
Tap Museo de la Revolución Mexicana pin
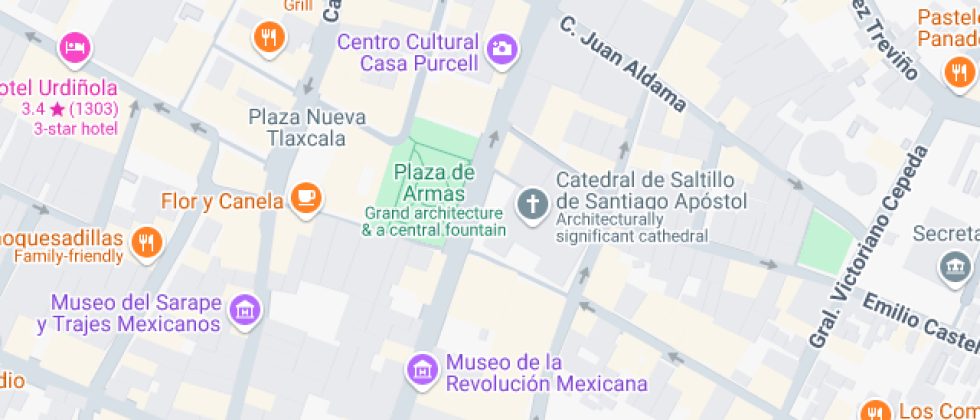(x=423, y=370)
